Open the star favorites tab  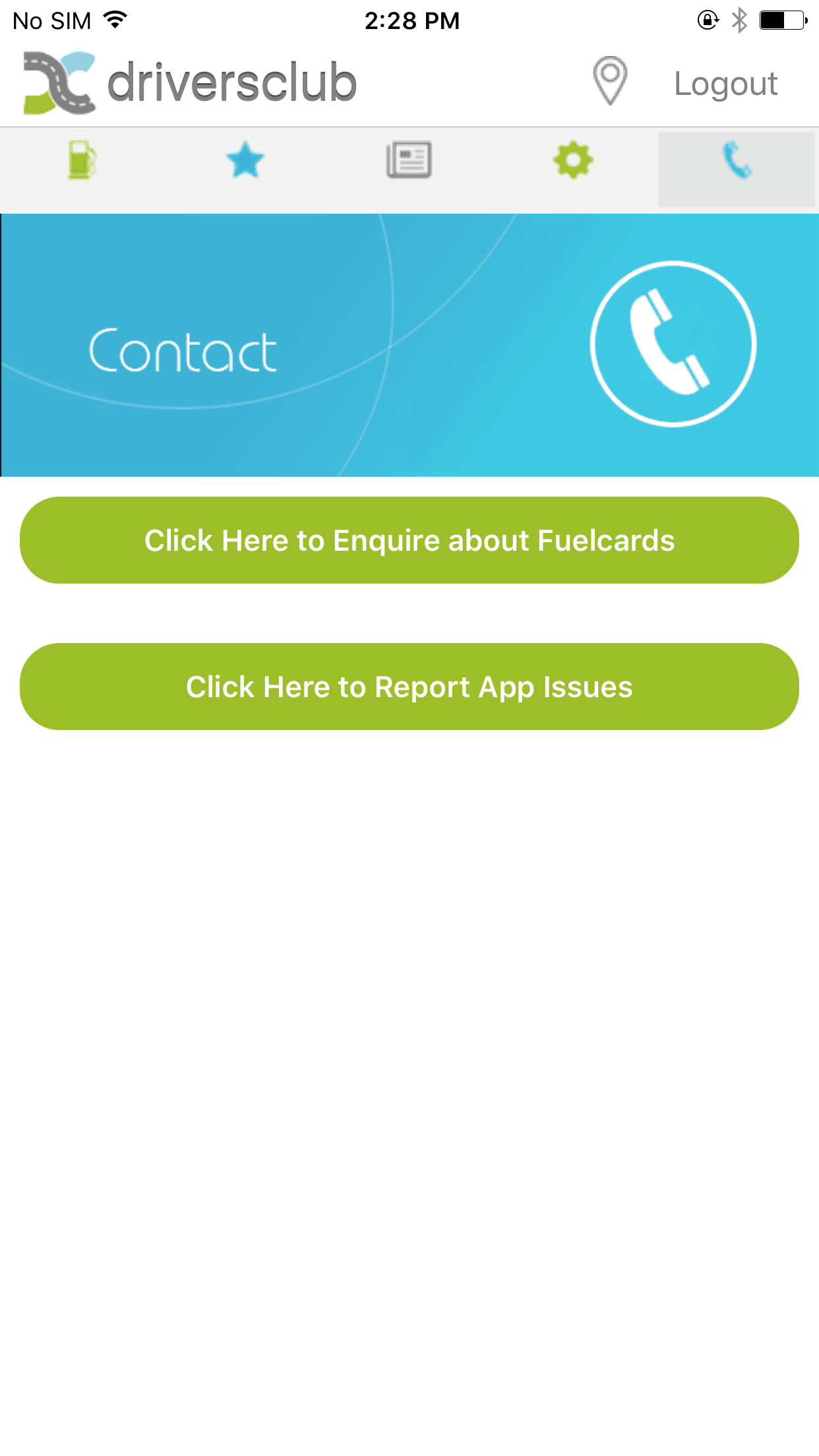pos(245,160)
